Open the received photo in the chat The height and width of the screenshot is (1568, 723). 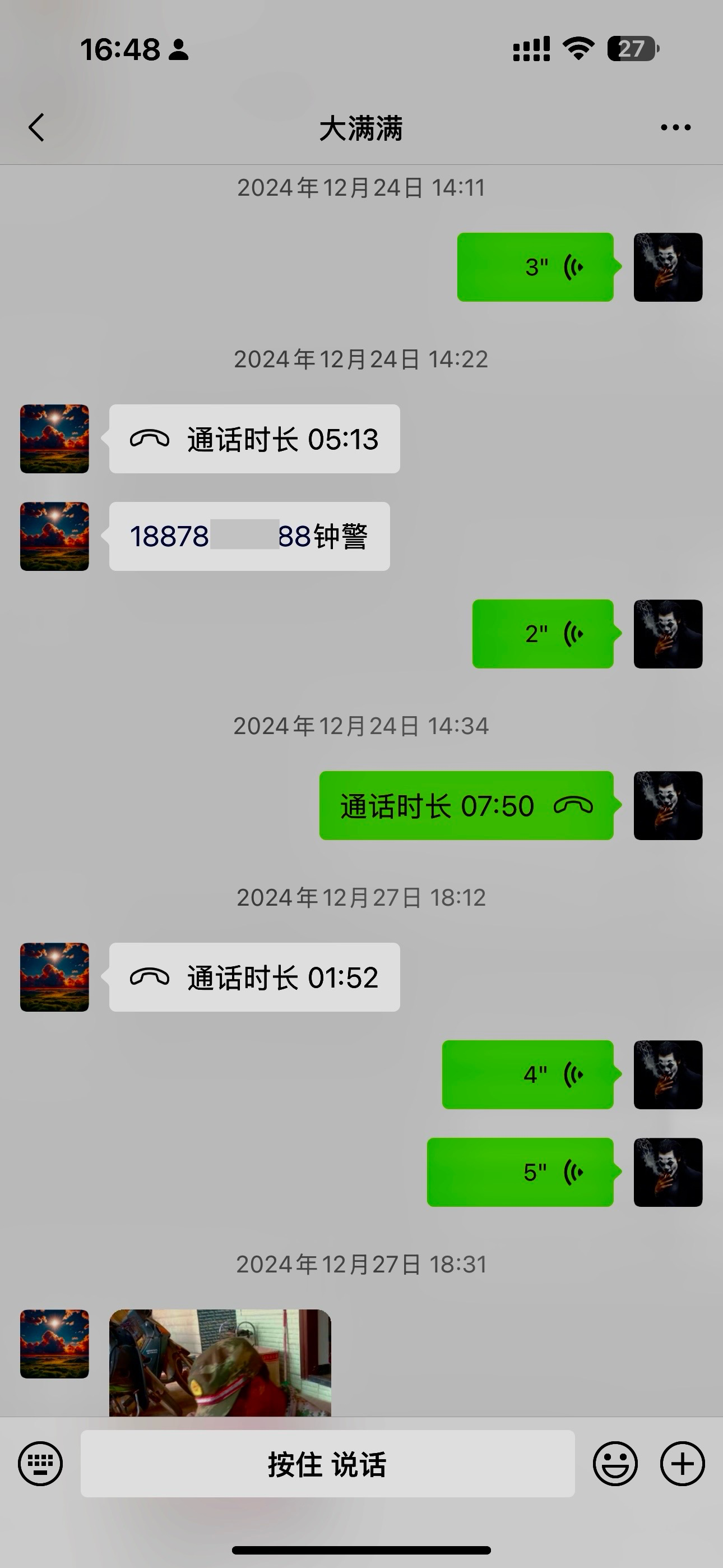(220, 1362)
